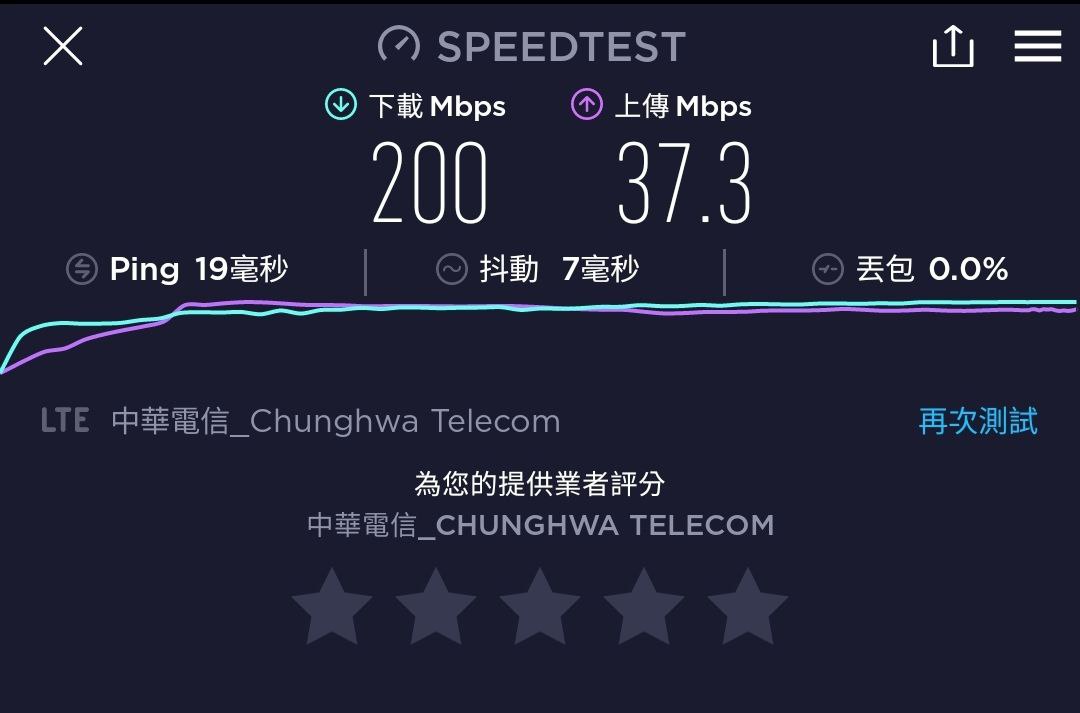Open the hamburger menu

tap(1037, 46)
